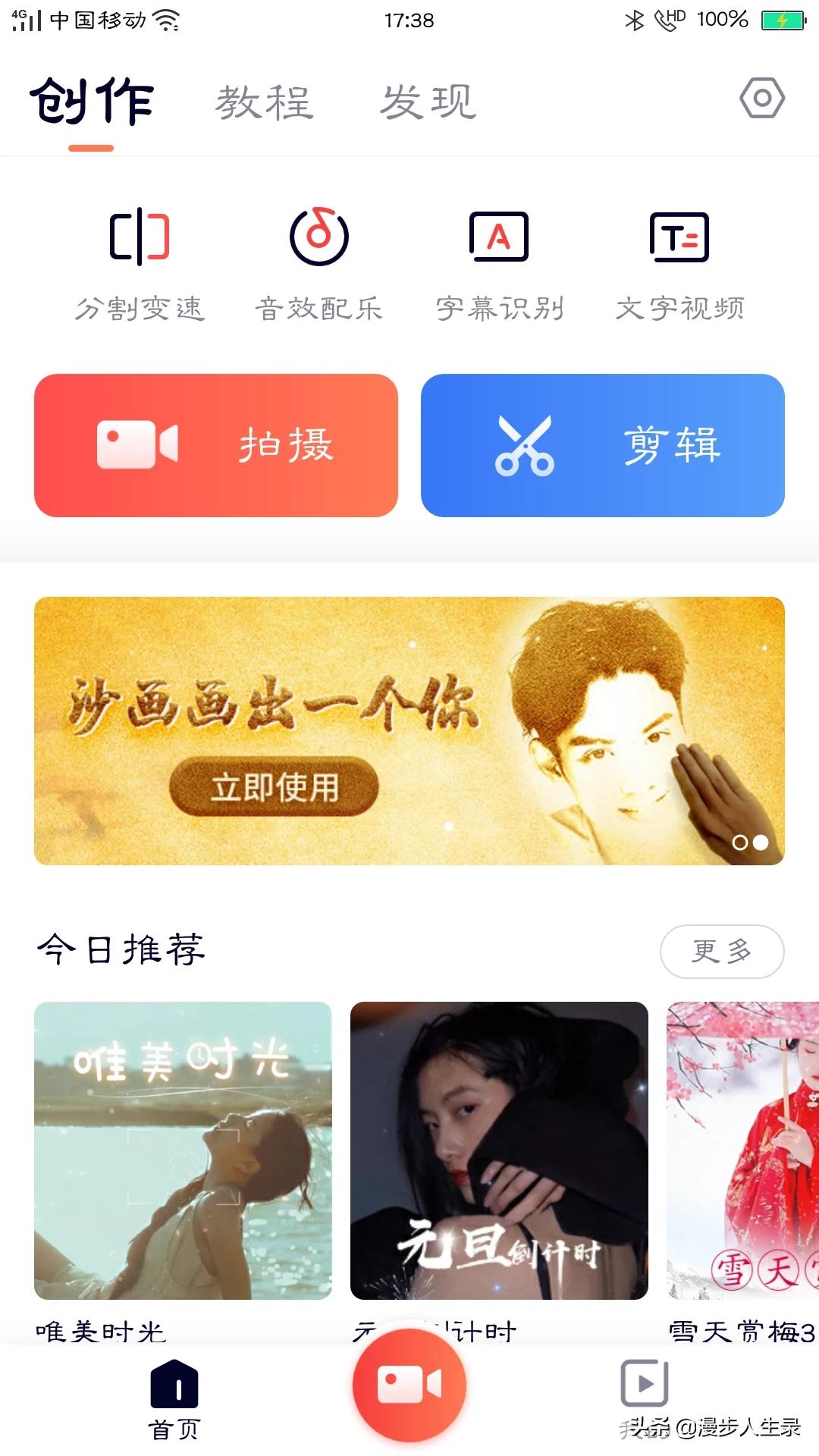Image resolution: width=819 pixels, height=1456 pixels.
Task: Tap 立即使用 on the sand painting banner
Action: (x=274, y=787)
